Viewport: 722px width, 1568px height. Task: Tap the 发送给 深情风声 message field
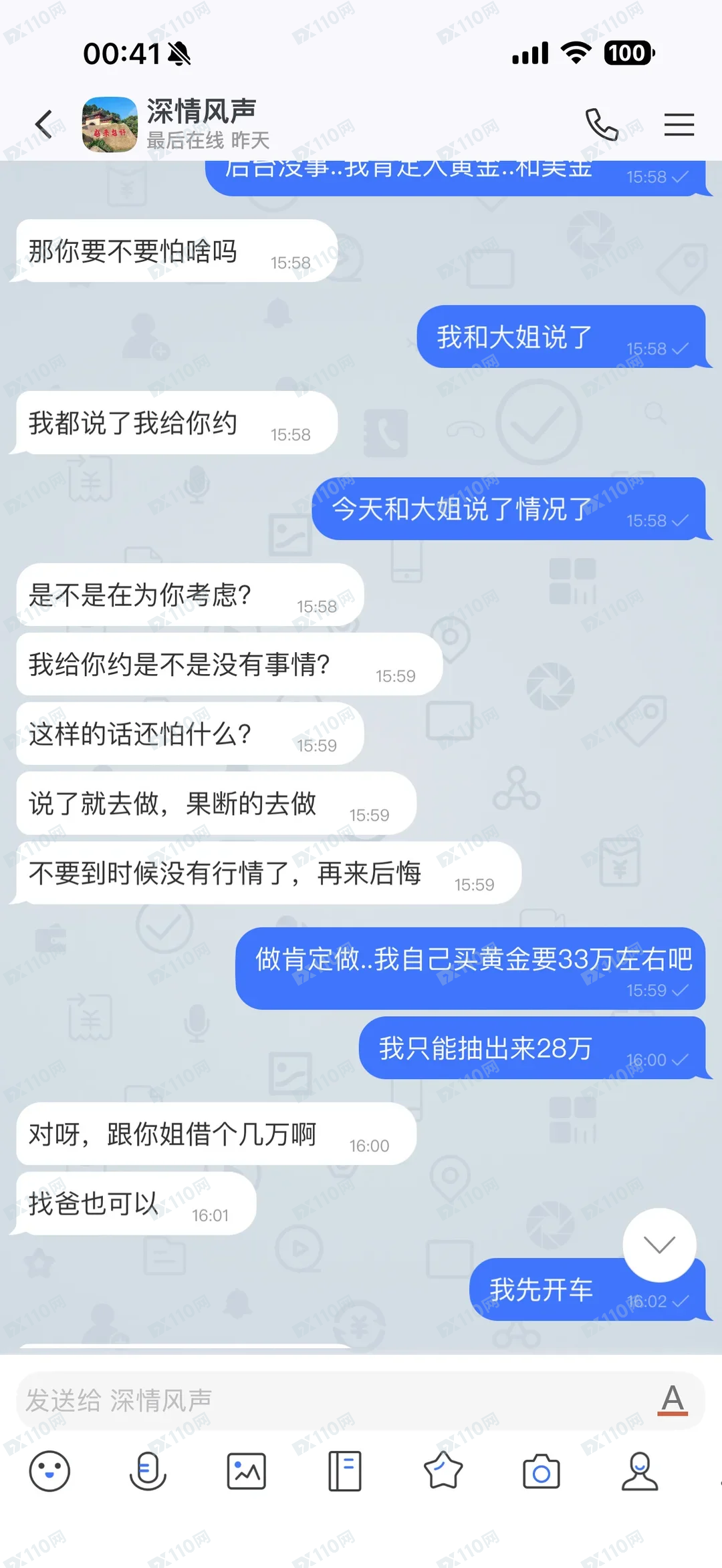tap(334, 1400)
